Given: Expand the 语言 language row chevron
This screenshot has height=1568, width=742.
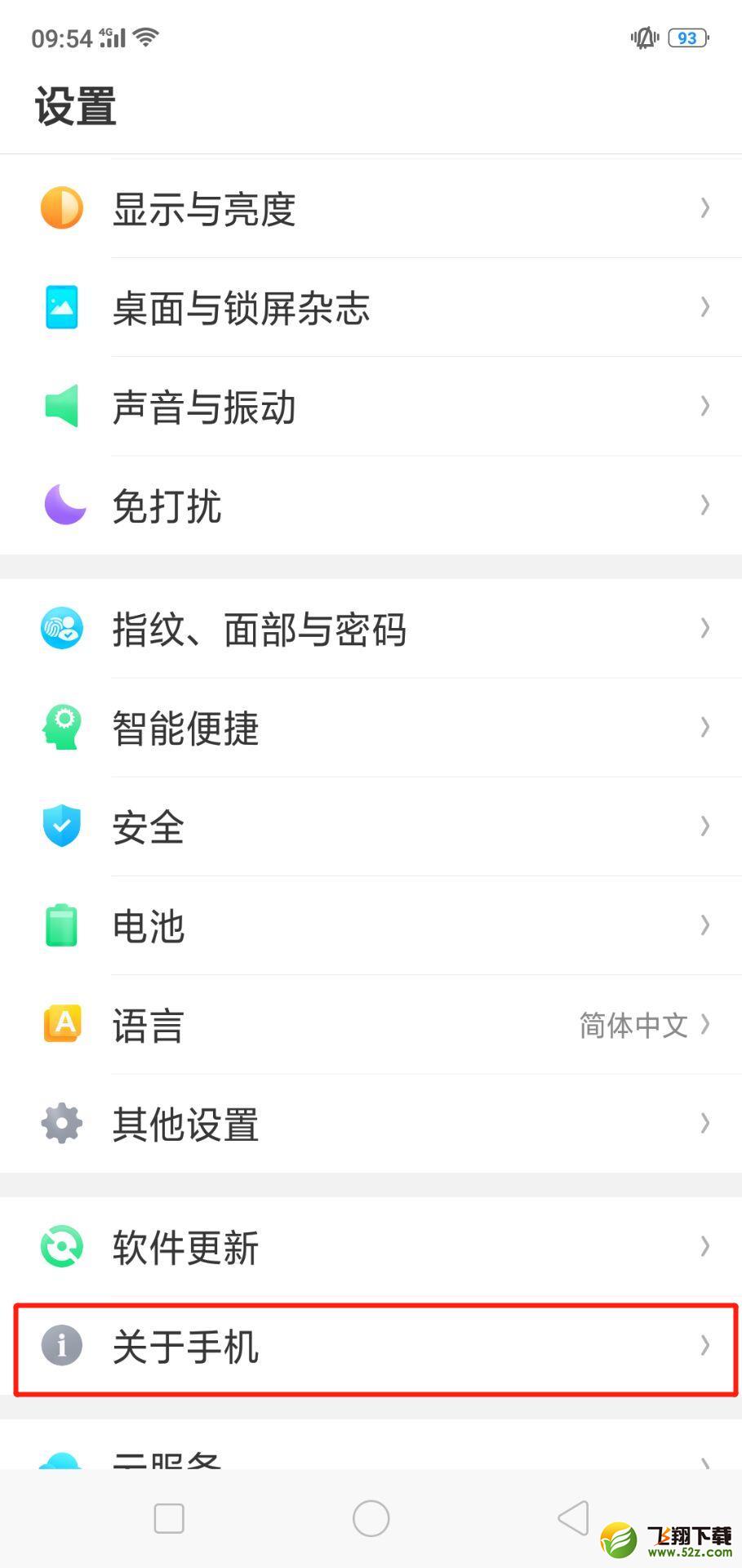Looking at the screenshot, I should [704, 1024].
